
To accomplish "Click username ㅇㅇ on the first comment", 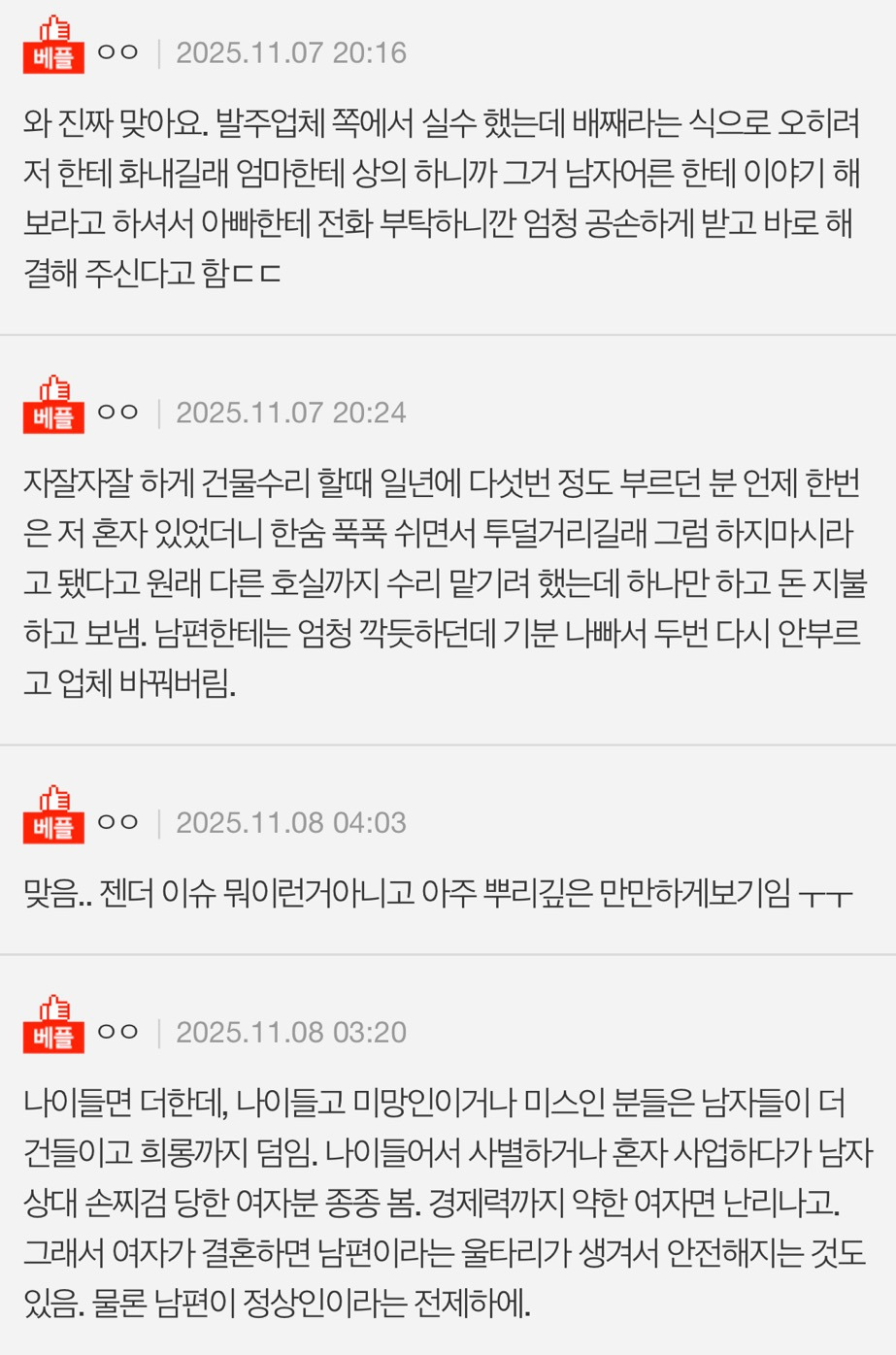I will point(117,51).
